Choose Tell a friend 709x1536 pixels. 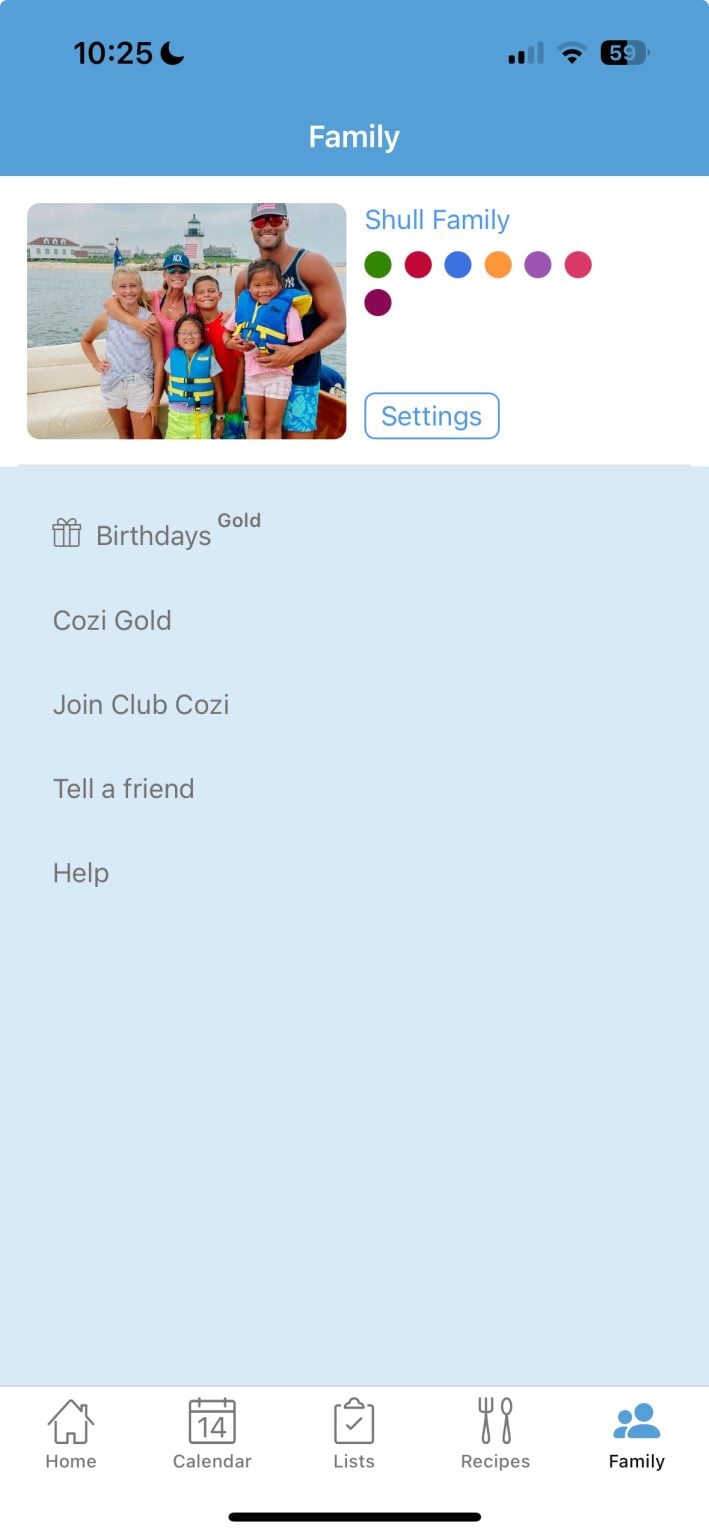[123, 789]
